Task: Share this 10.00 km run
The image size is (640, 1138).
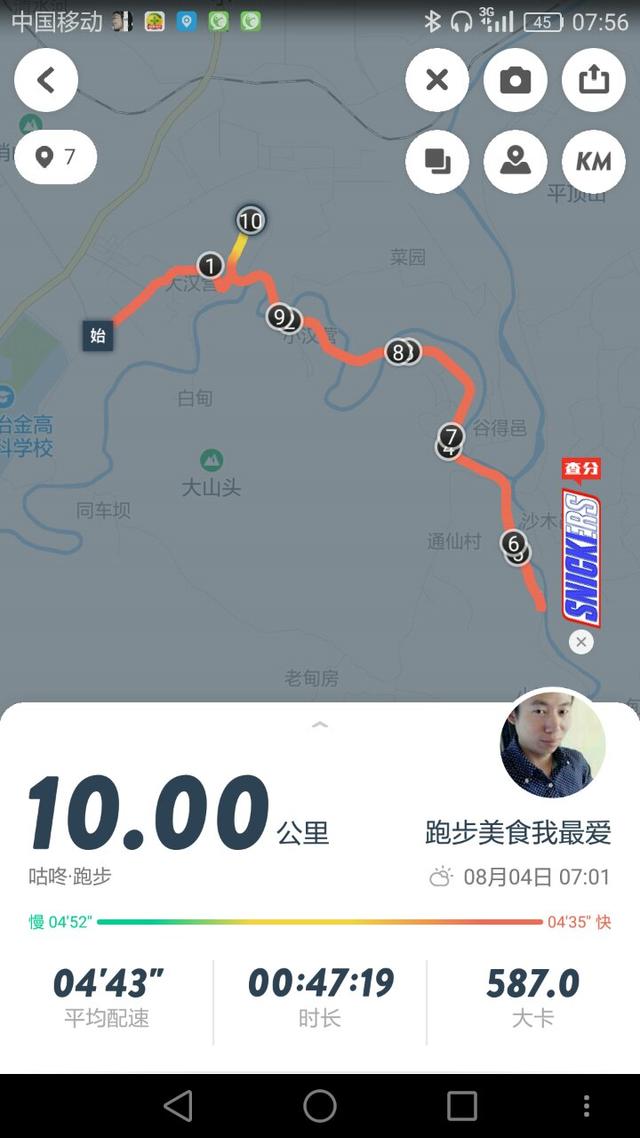Action: pyautogui.click(x=593, y=80)
